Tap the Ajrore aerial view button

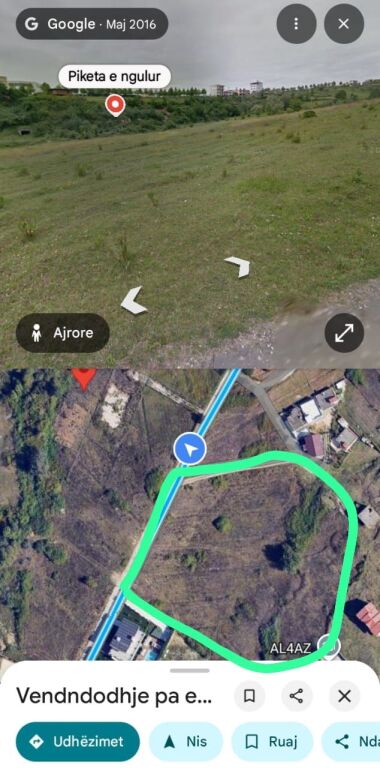pos(63,333)
